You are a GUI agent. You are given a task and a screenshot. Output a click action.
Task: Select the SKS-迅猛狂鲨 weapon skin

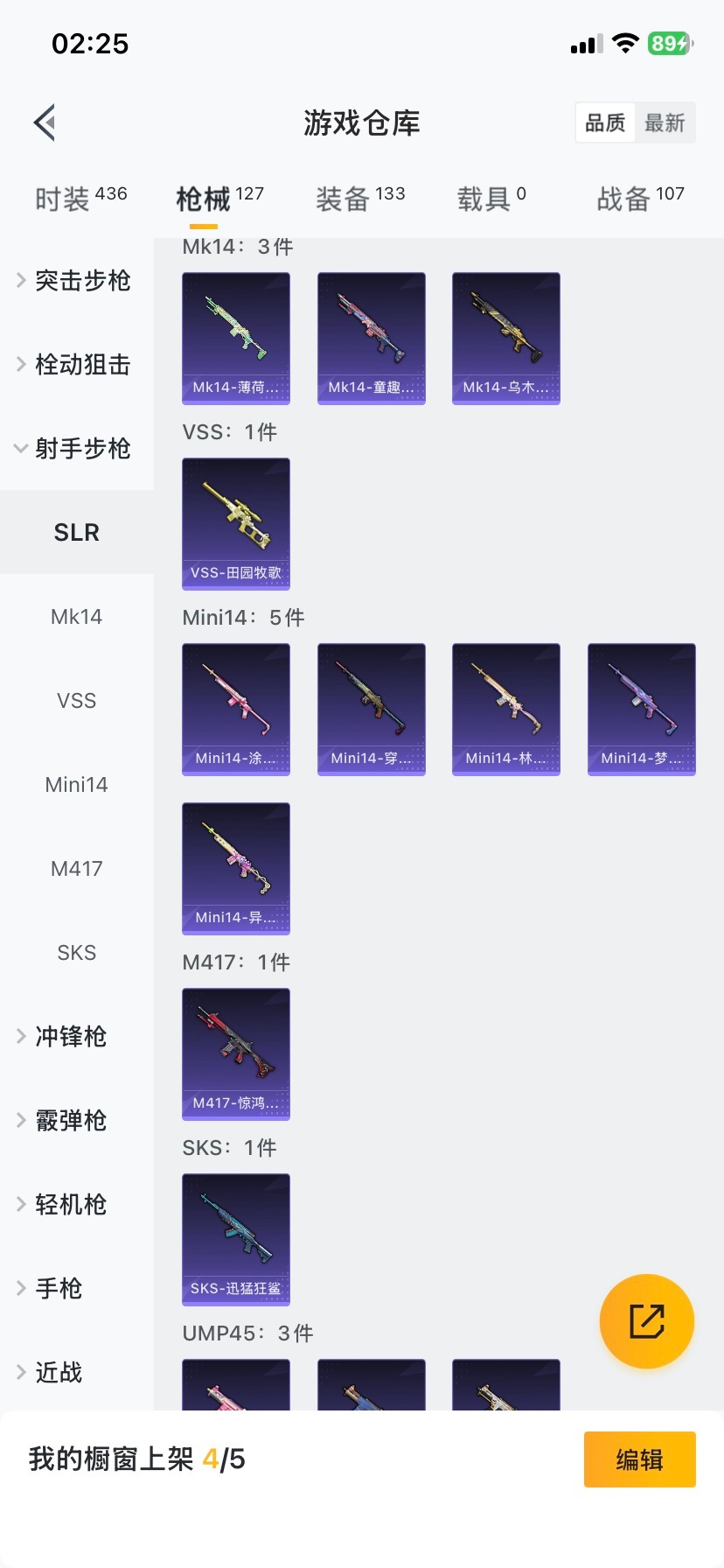click(x=235, y=1240)
